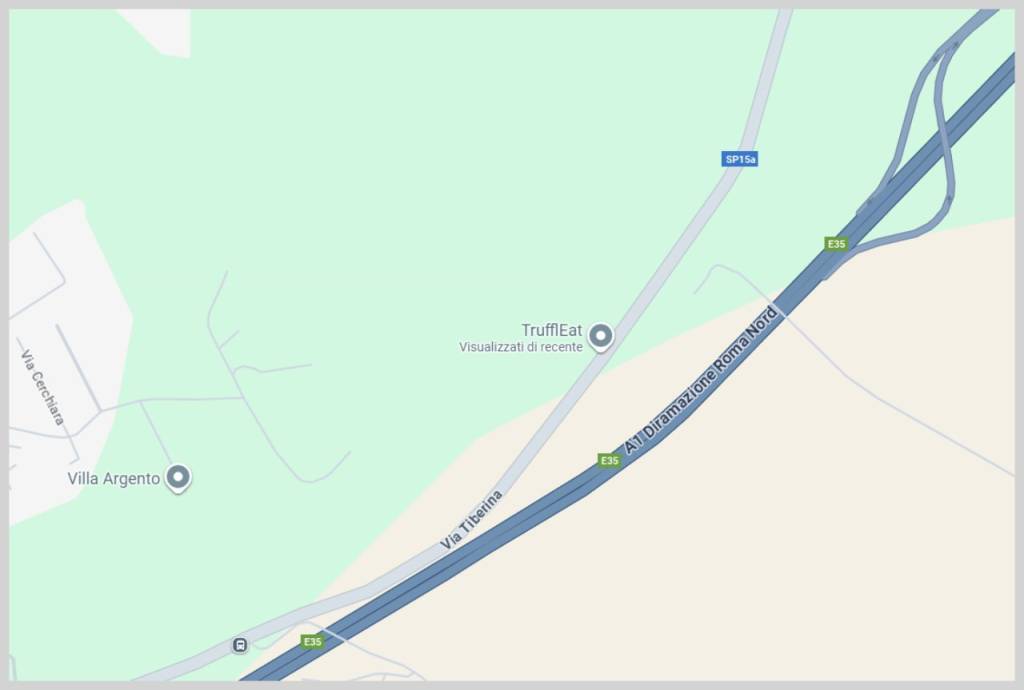This screenshot has width=1024, height=690.
Task: Select the Villa Argento map pin
Action: tap(178, 478)
